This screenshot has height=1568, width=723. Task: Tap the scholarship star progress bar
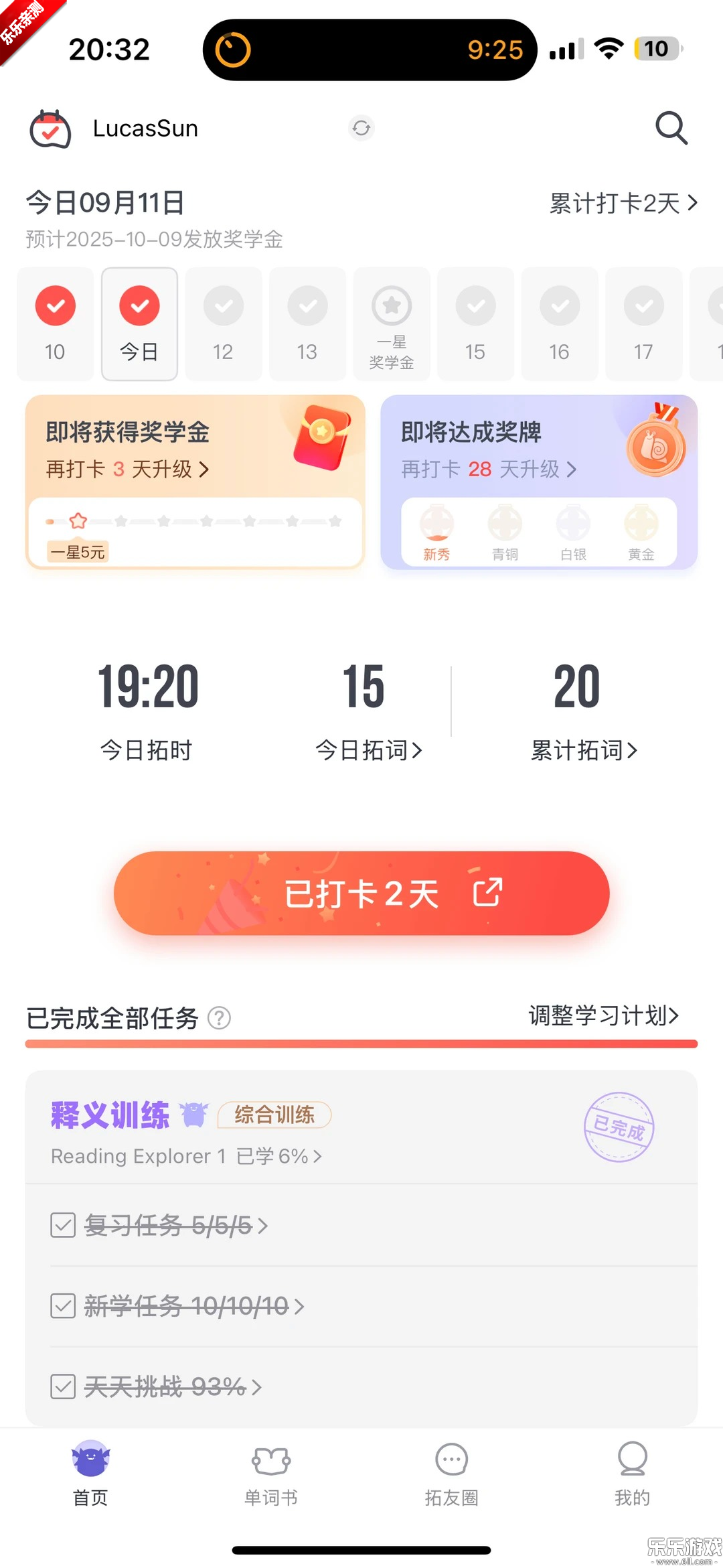(x=194, y=521)
